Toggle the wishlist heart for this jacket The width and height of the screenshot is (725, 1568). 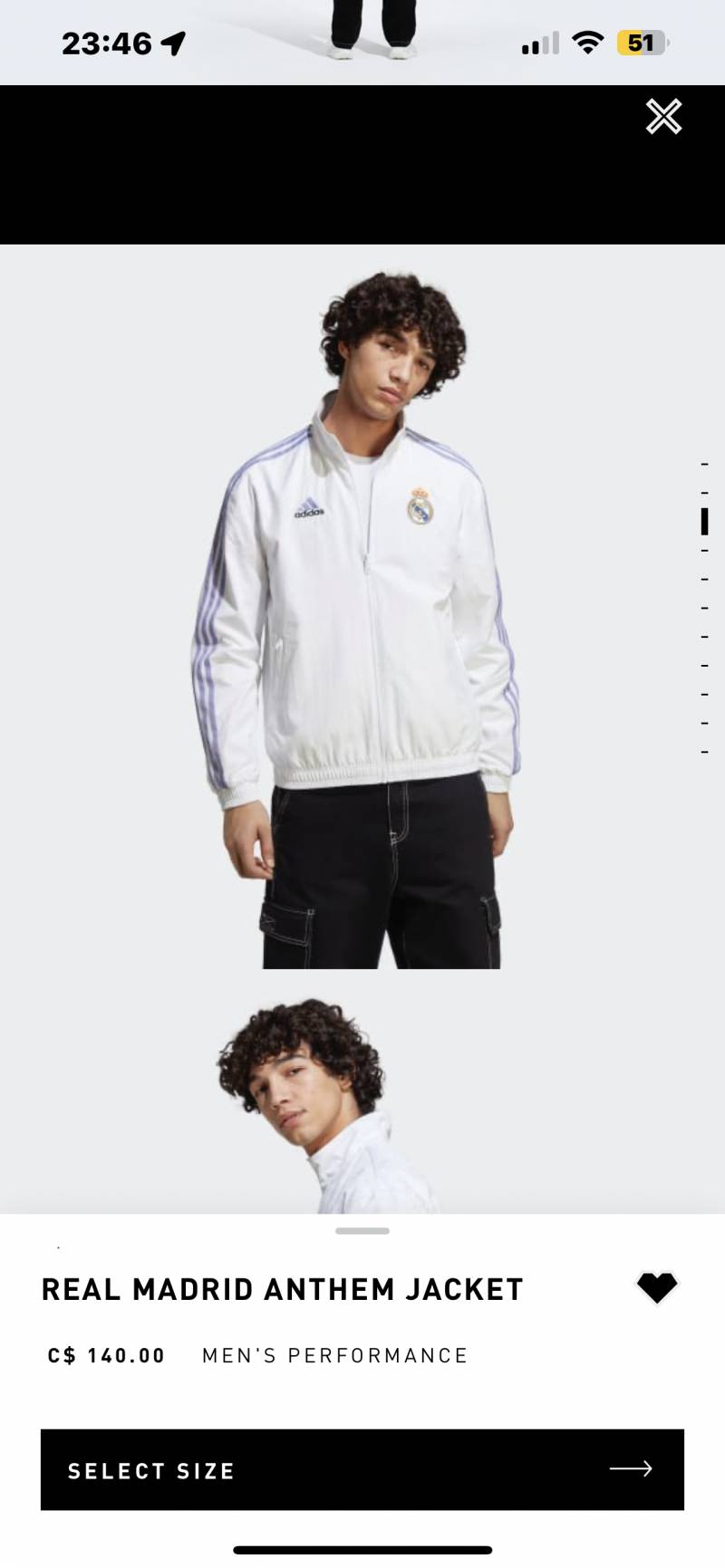657,1287
